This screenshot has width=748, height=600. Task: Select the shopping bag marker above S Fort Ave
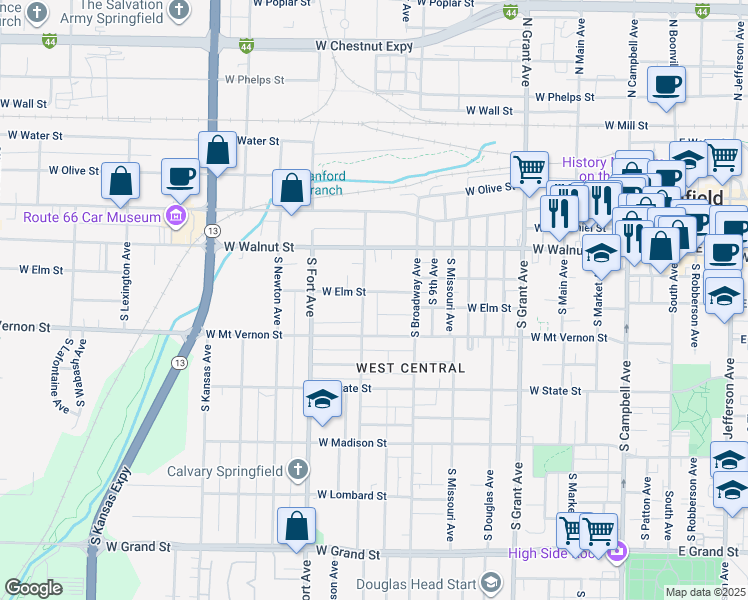pos(291,187)
